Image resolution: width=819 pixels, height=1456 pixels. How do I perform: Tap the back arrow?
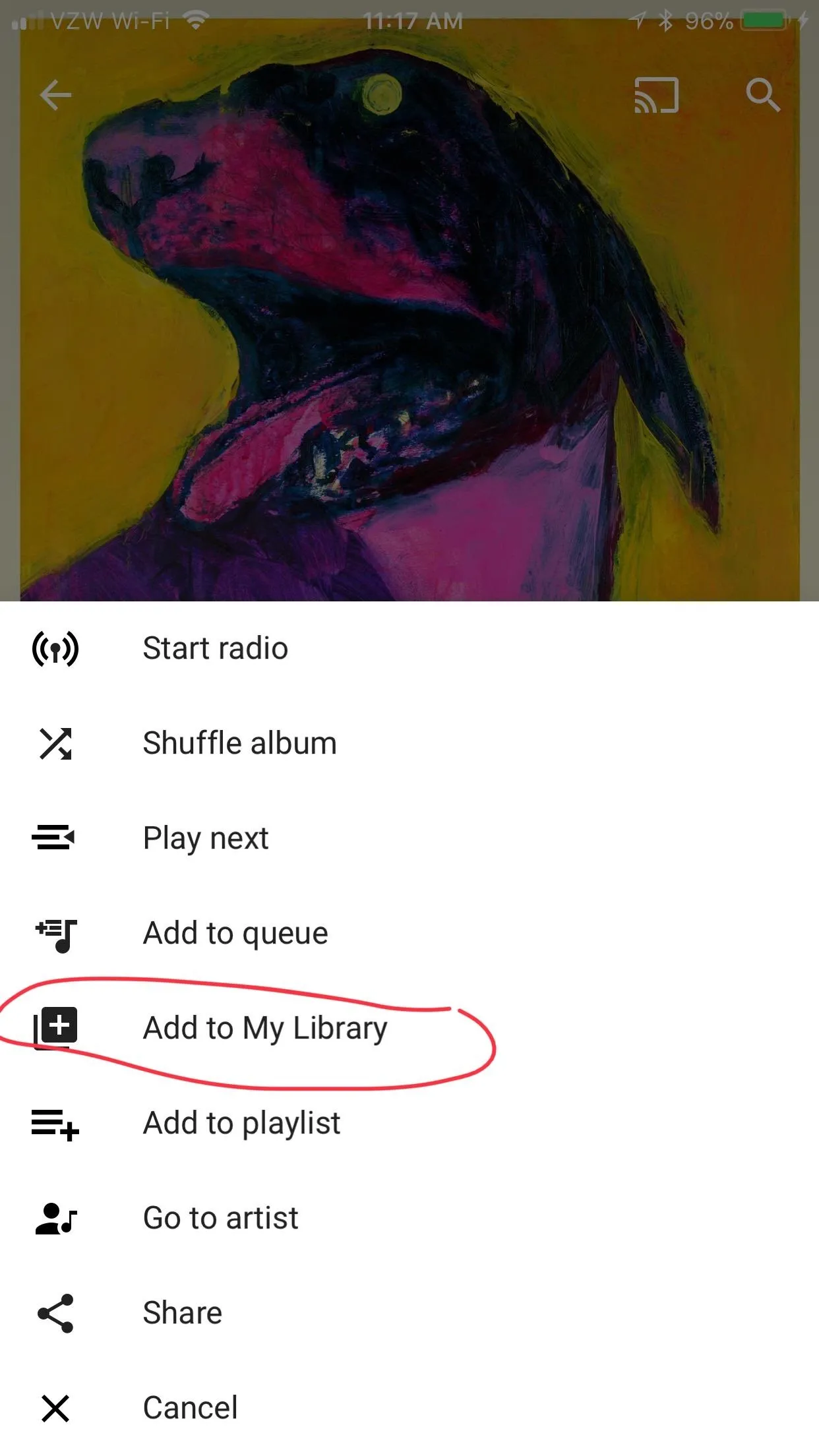point(55,96)
